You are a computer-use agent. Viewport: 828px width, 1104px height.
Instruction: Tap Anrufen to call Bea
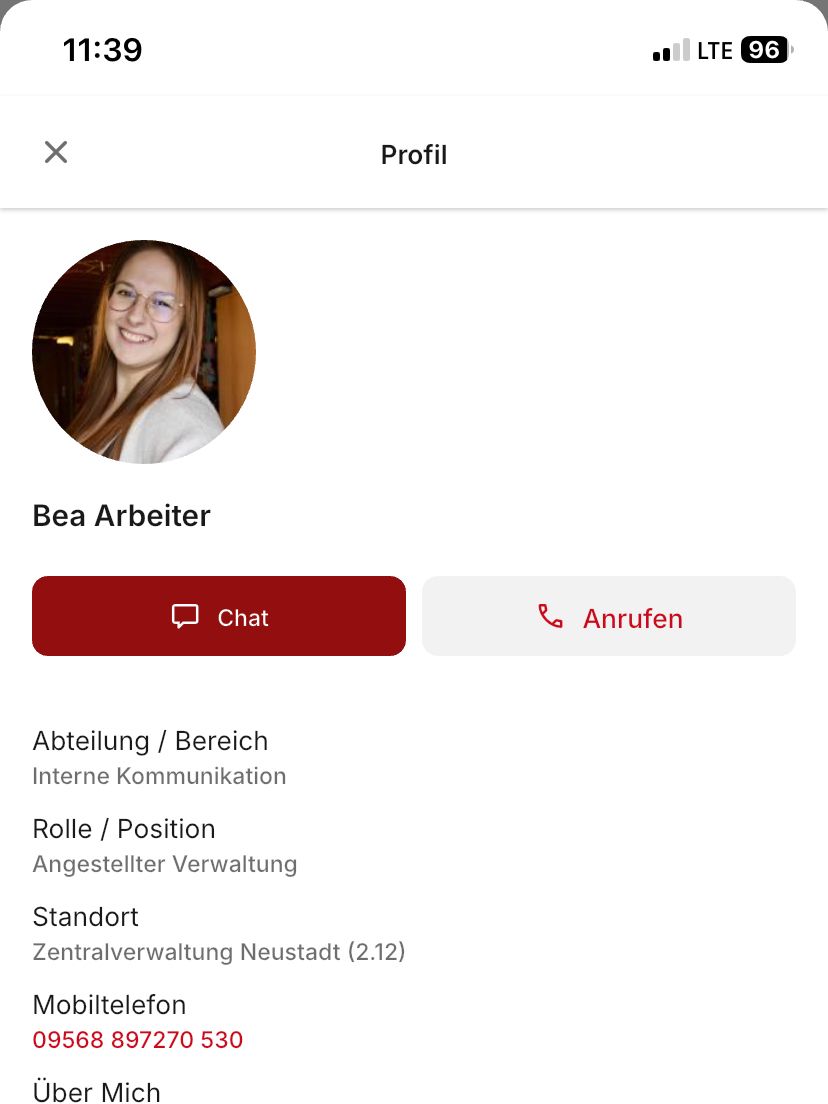609,616
